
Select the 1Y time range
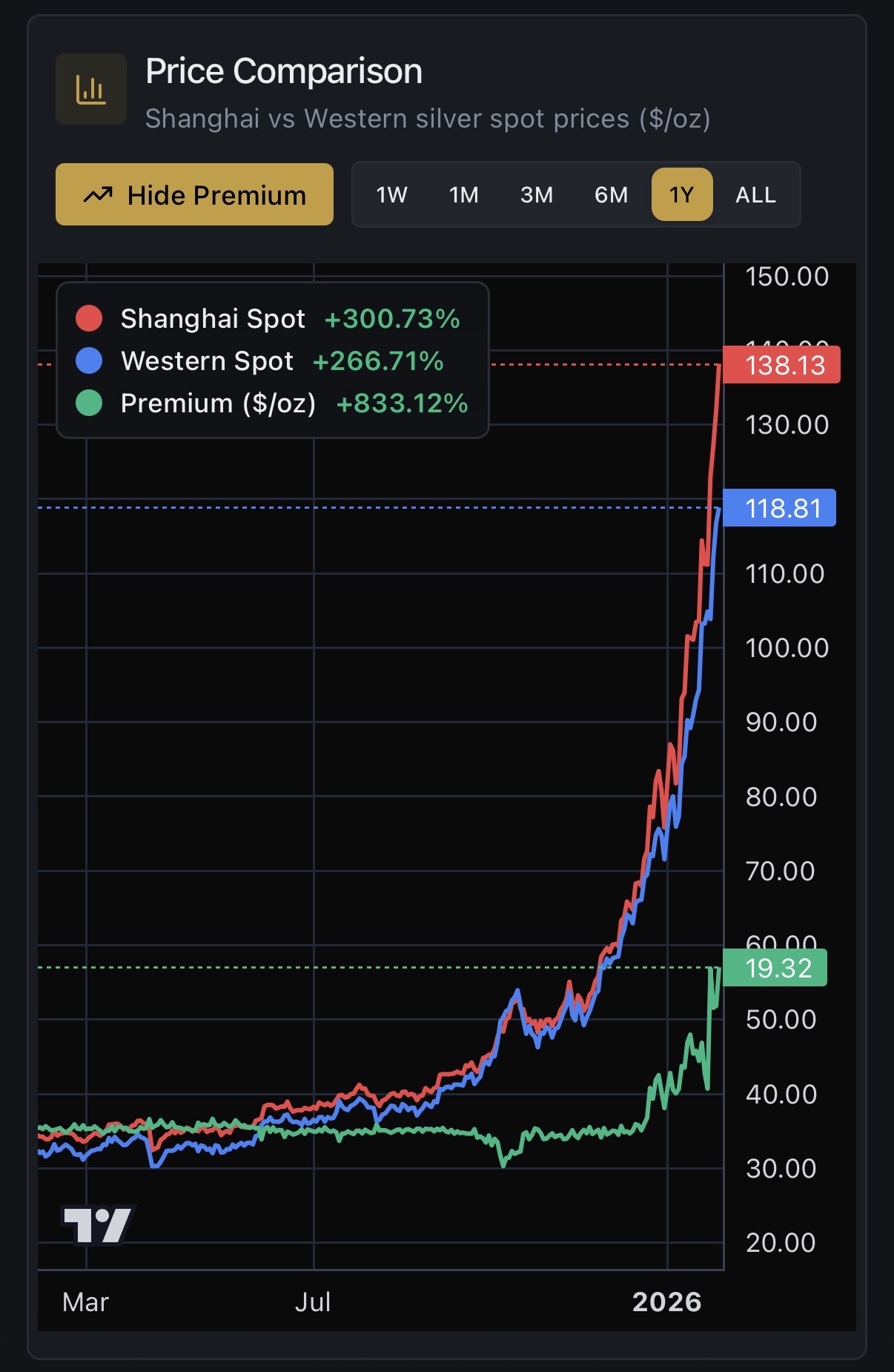682,194
